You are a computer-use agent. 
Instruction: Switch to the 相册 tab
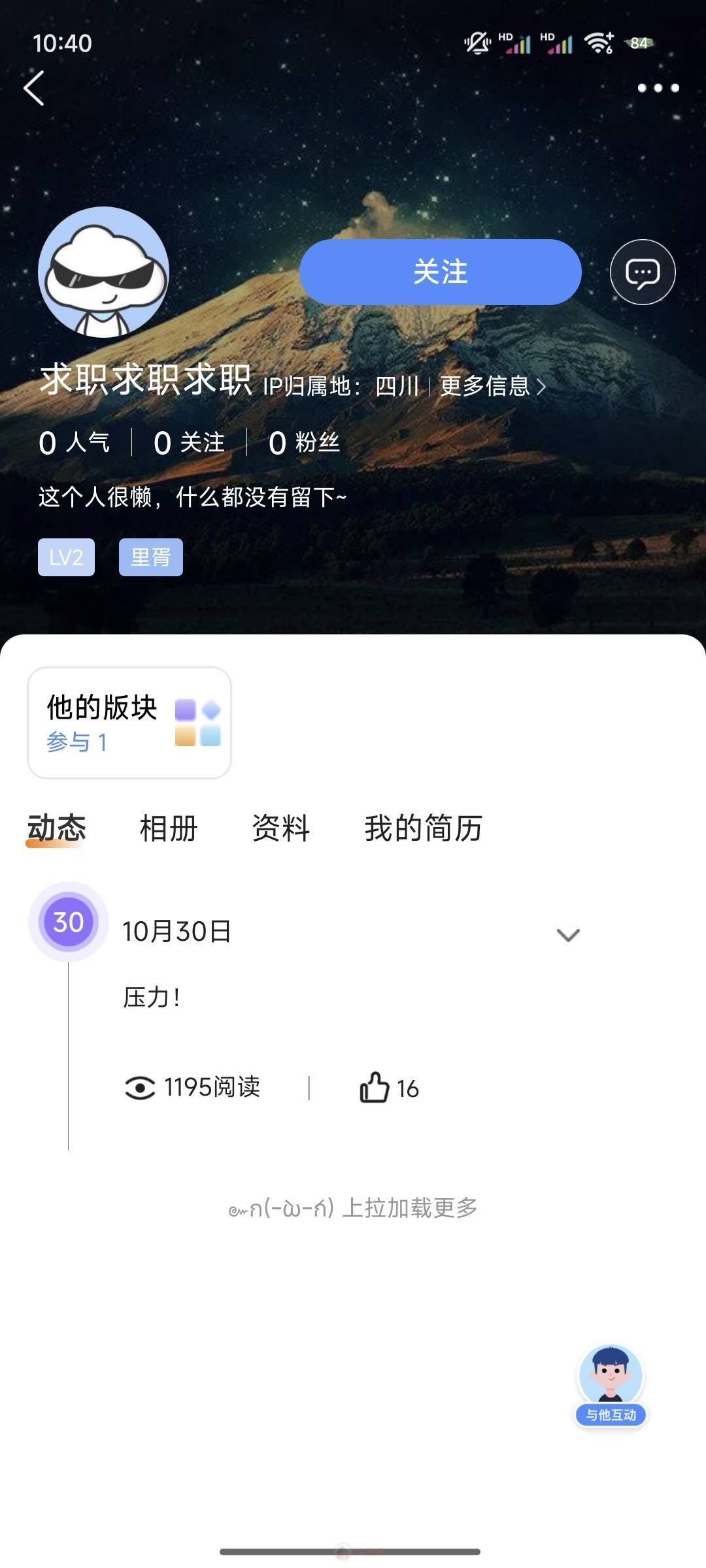(x=169, y=828)
